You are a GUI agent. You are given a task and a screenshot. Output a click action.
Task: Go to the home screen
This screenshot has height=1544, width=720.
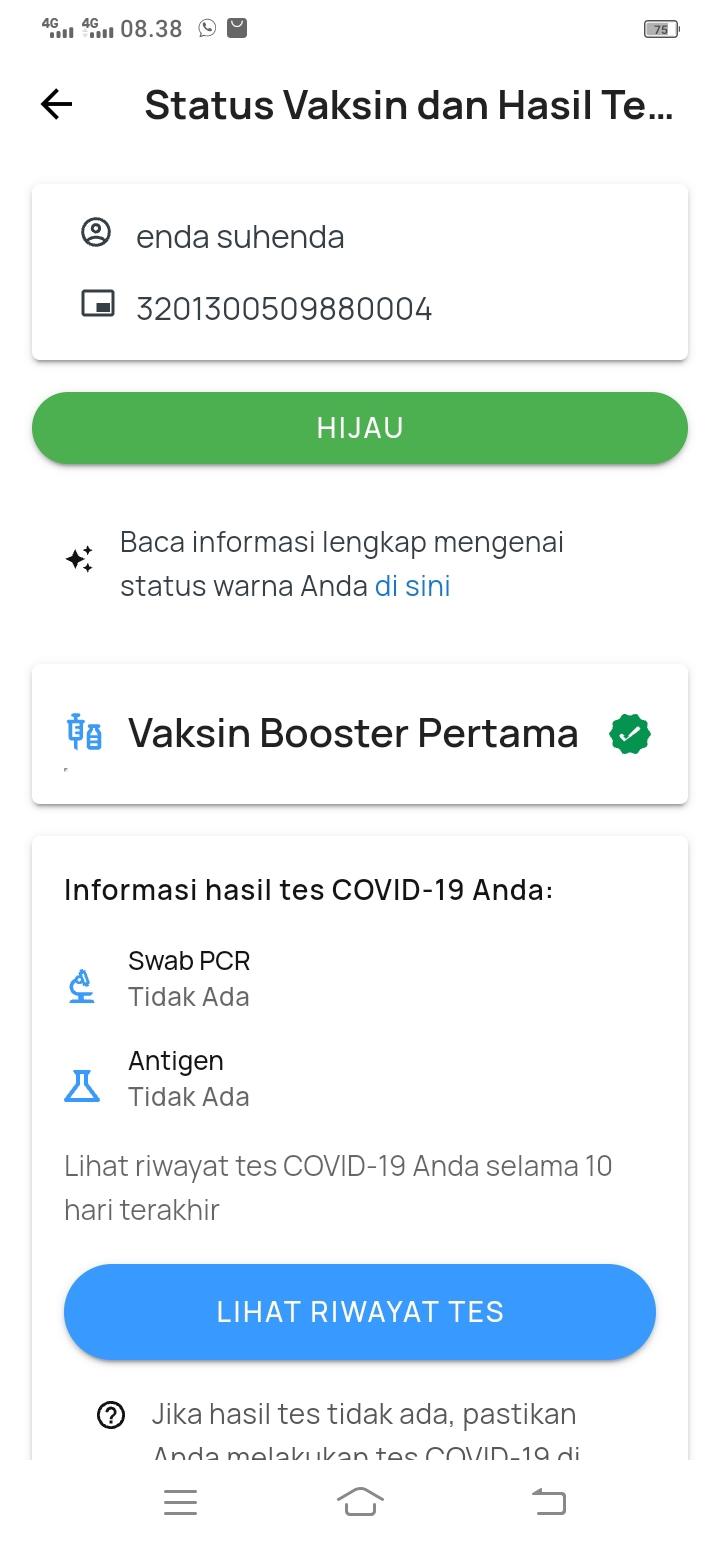pyautogui.click(x=360, y=1502)
